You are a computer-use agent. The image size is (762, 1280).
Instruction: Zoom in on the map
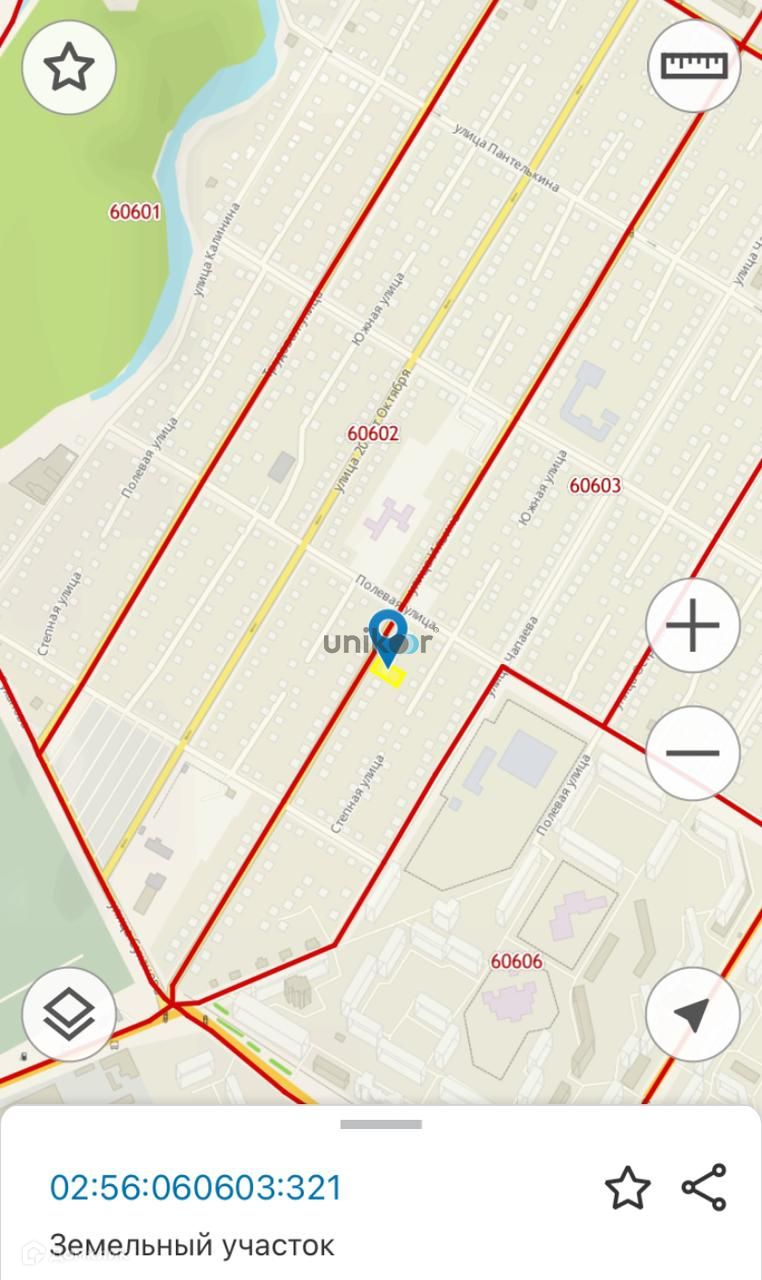(x=693, y=626)
